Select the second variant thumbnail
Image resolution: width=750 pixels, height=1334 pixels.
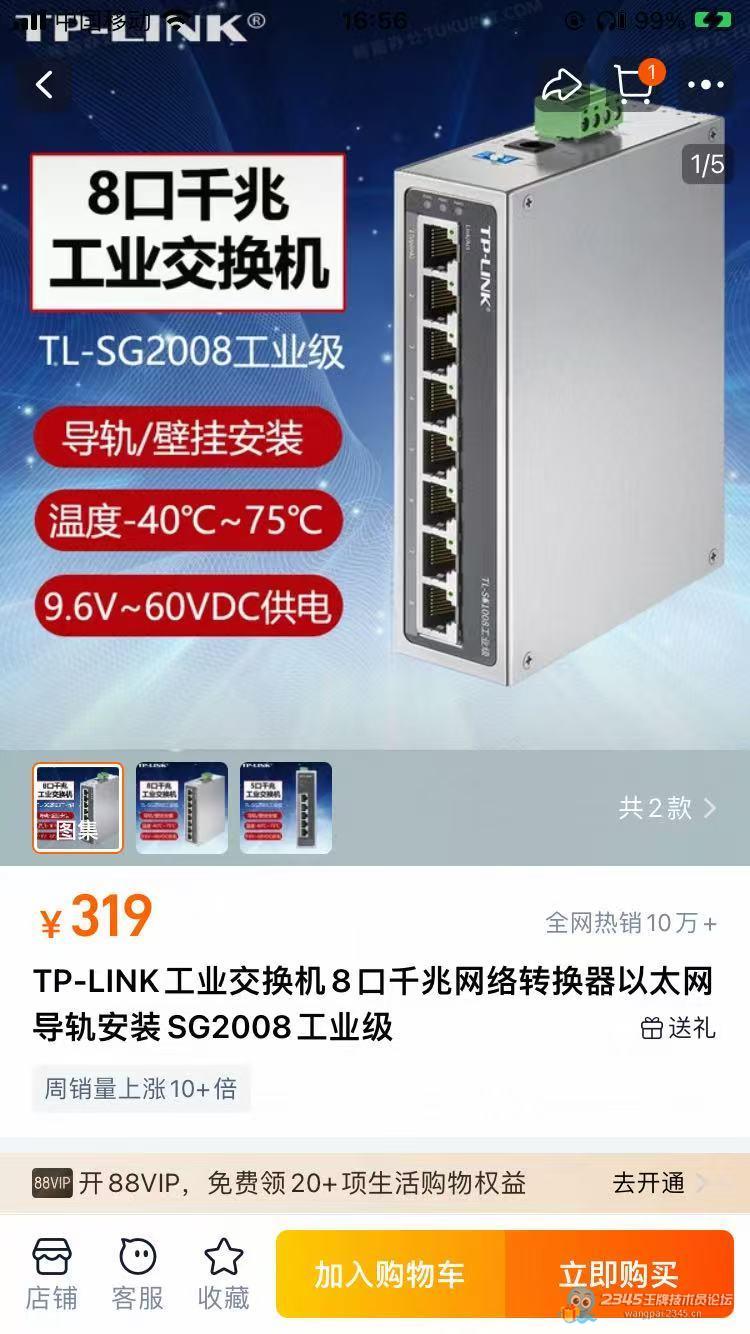point(182,808)
